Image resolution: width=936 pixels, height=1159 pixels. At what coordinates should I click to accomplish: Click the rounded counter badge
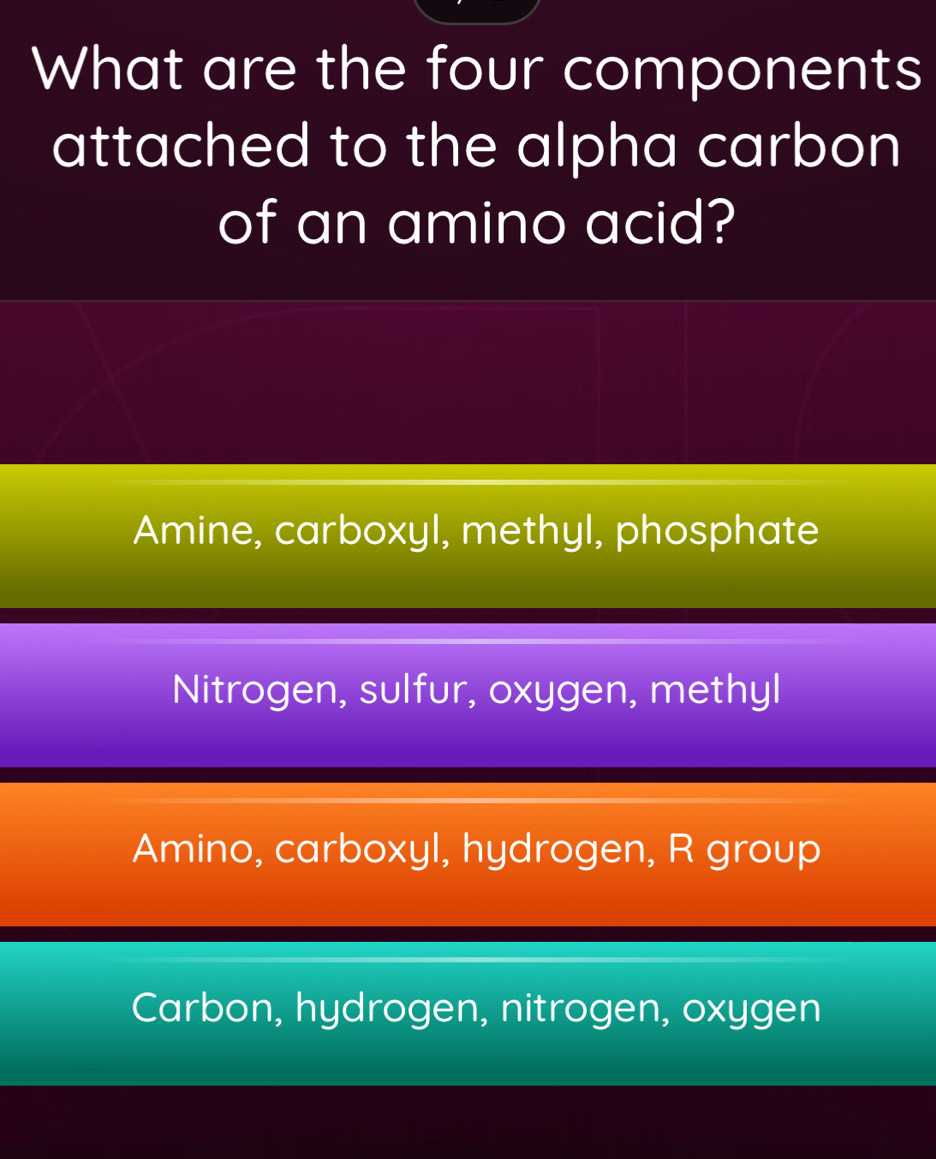(x=476, y=8)
